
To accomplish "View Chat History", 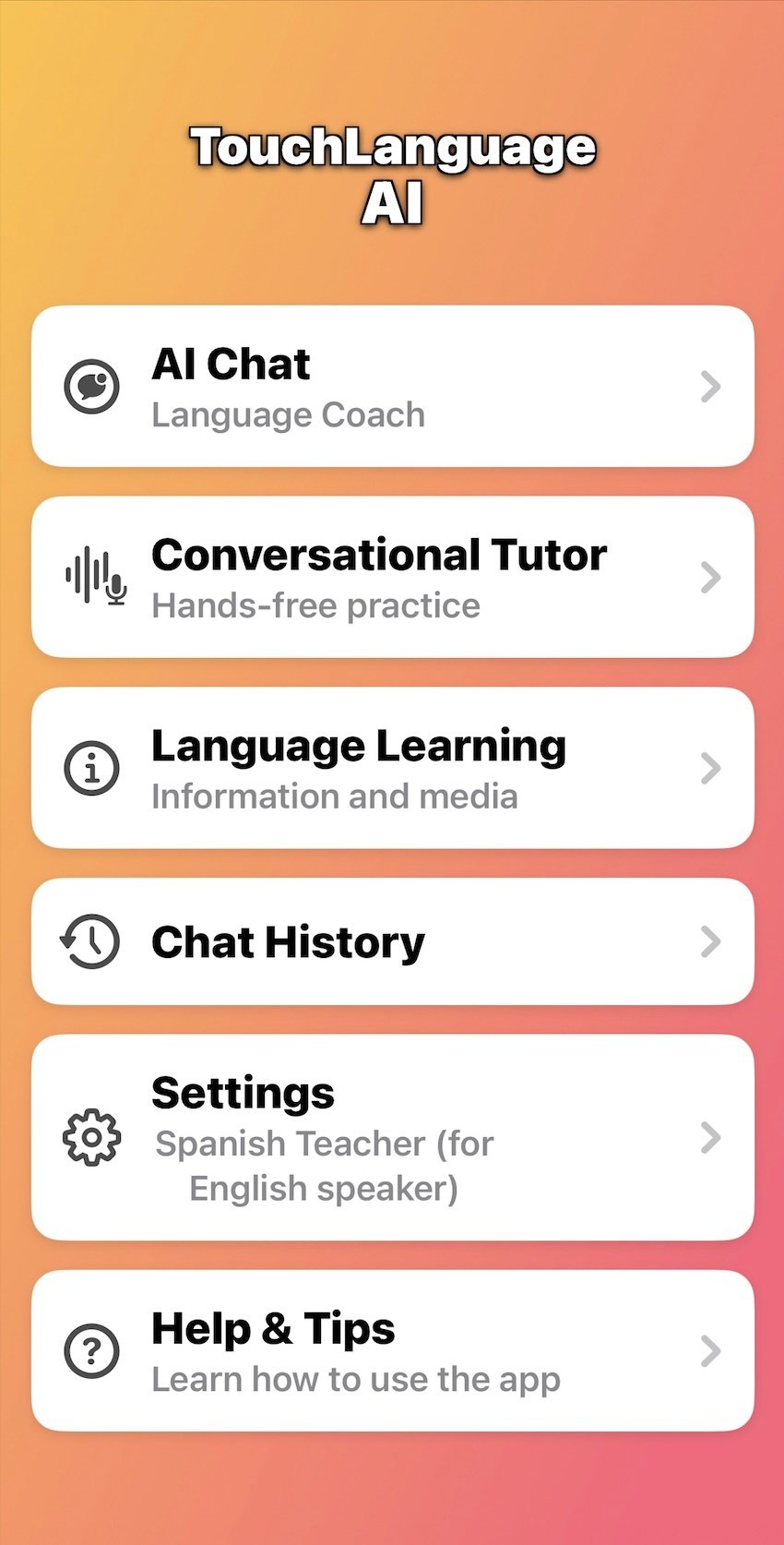I will click(392, 941).
